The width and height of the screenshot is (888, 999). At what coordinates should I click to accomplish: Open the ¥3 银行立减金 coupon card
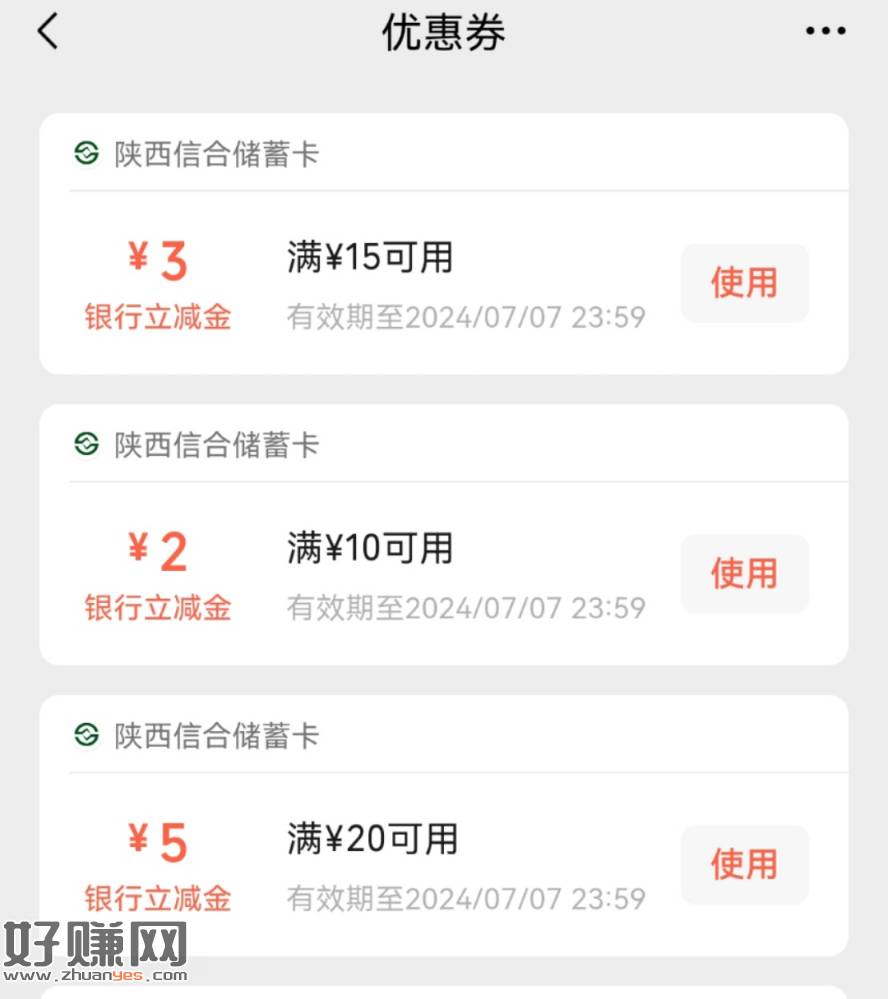400,283
